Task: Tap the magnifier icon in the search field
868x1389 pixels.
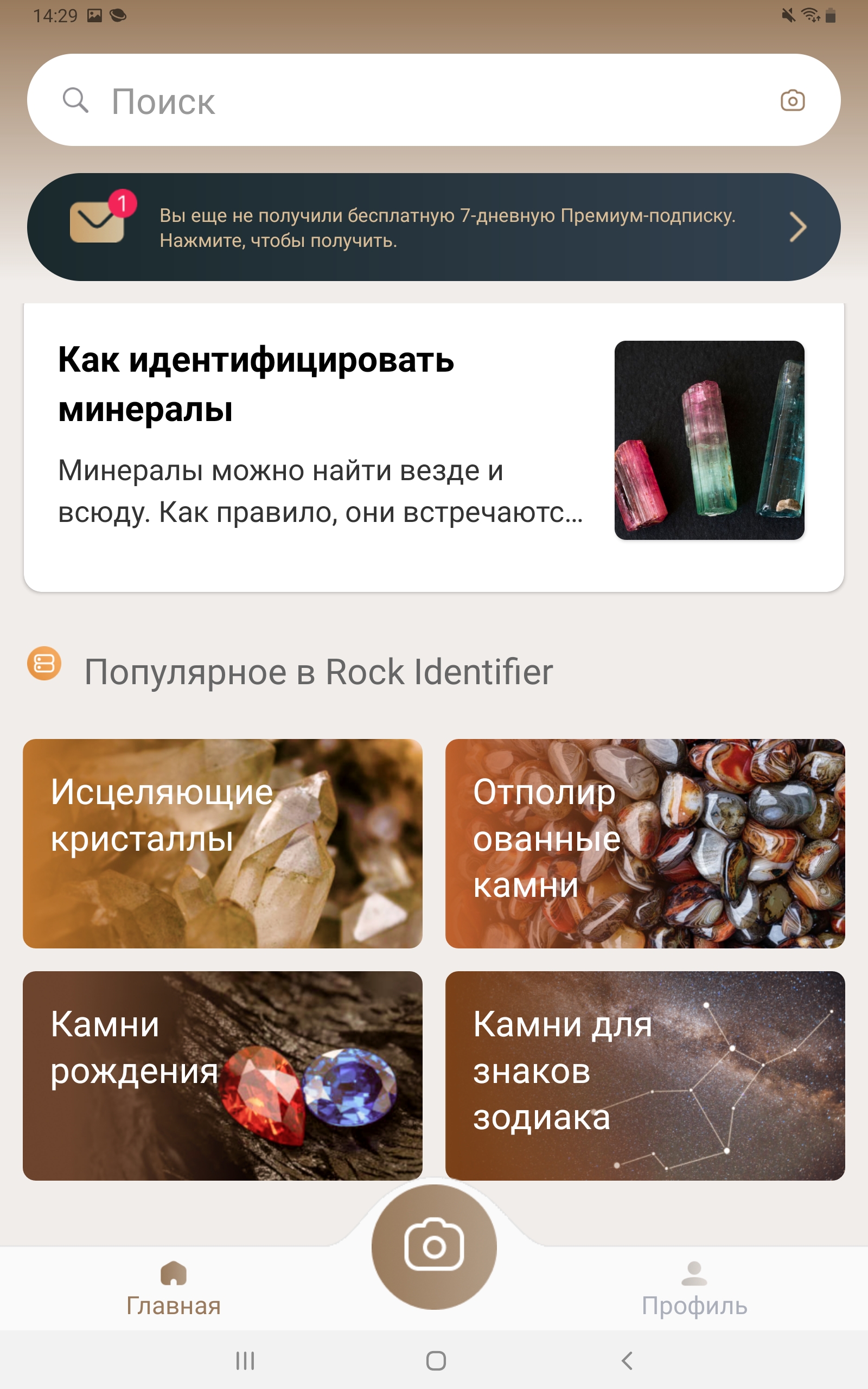Action: [75, 100]
